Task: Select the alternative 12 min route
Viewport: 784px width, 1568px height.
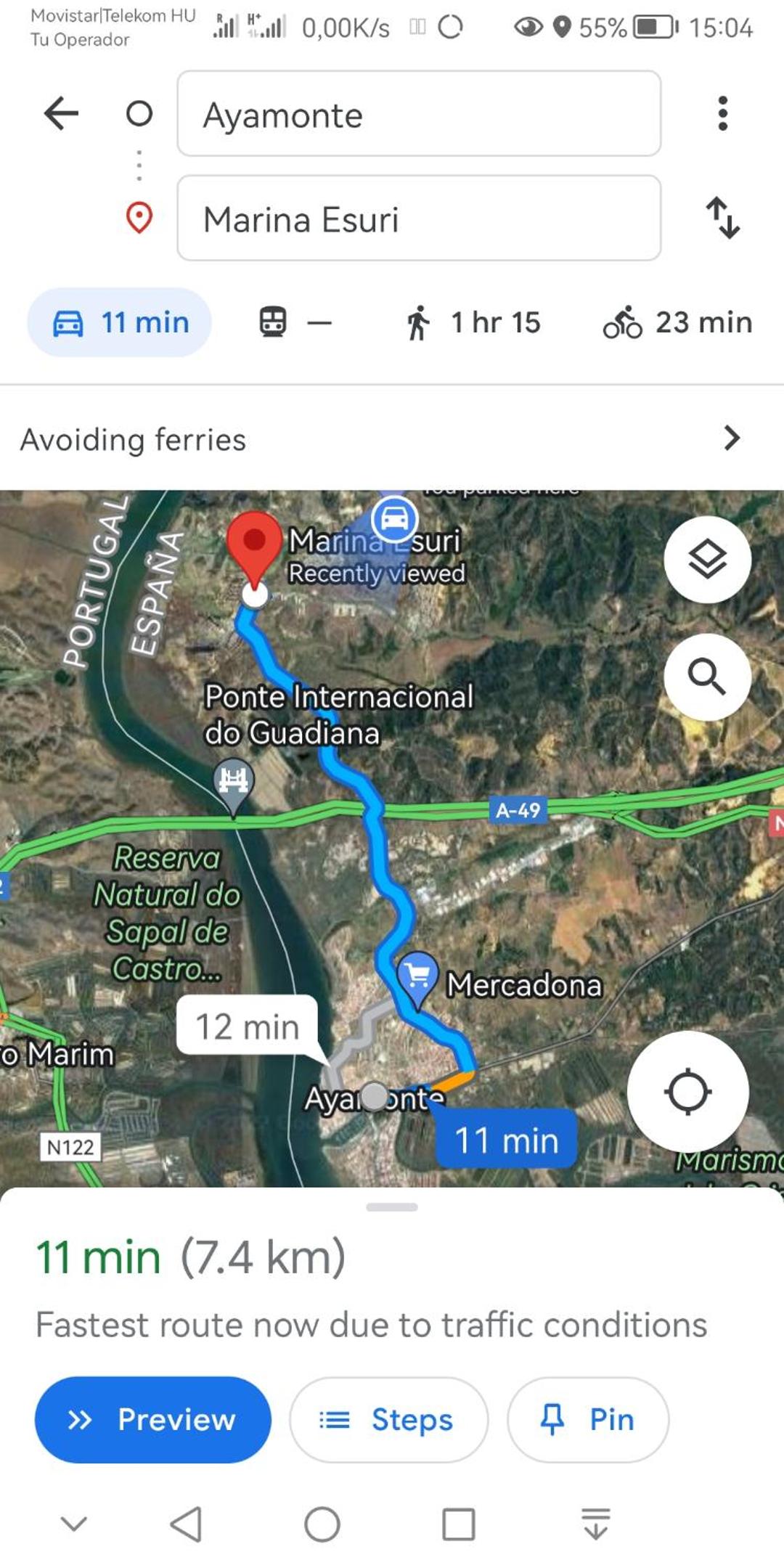Action: pyautogui.click(x=248, y=1026)
